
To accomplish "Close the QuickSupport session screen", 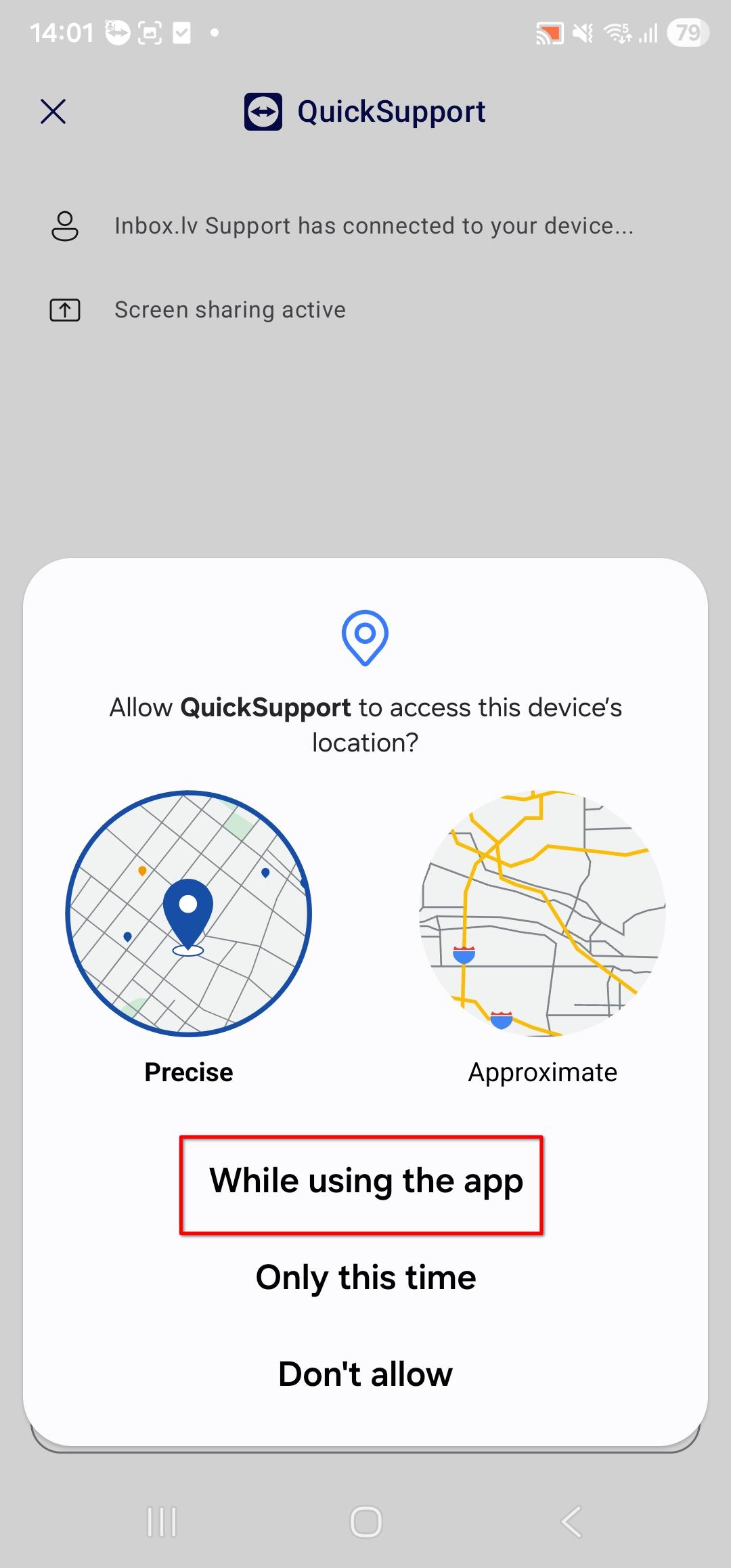I will (53, 112).
